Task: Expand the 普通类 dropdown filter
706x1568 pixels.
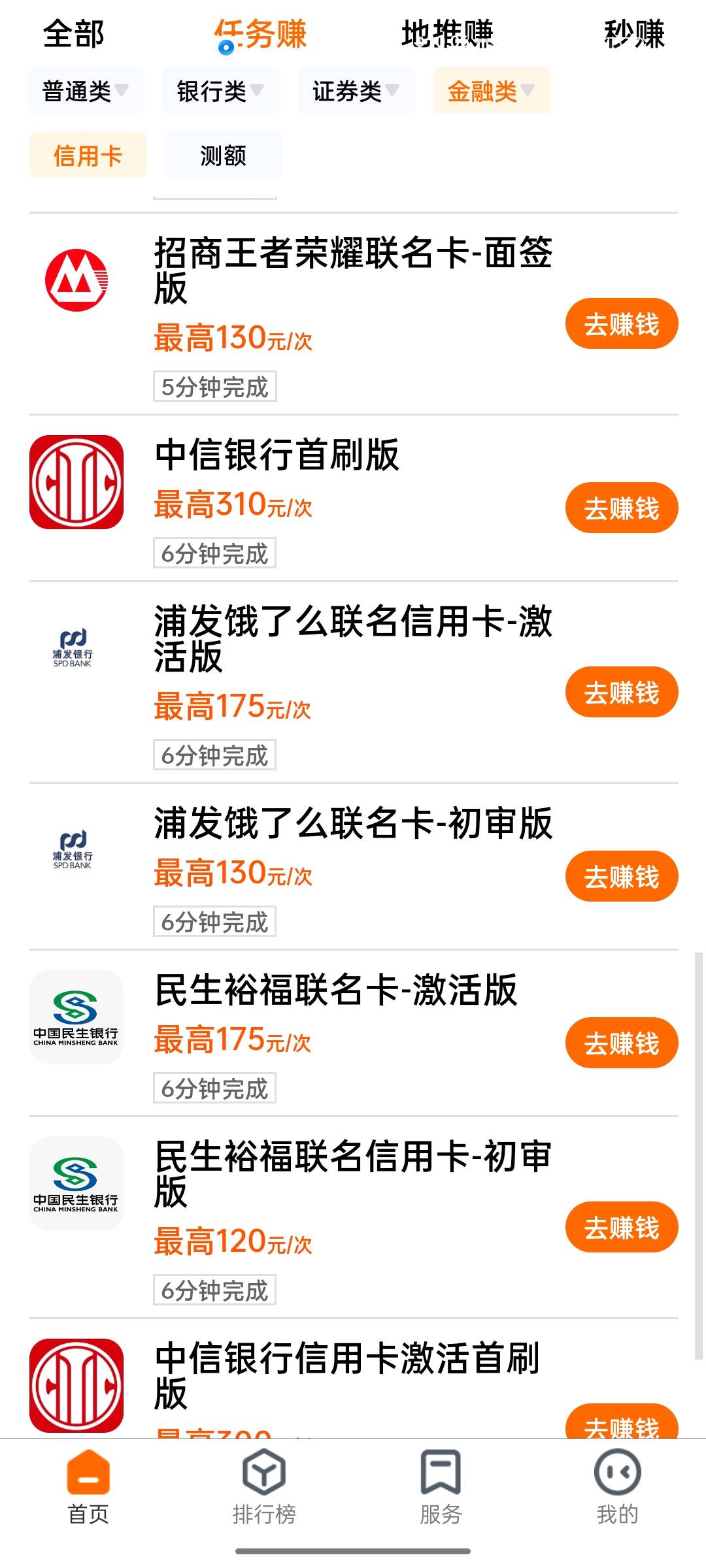Action: pyautogui.click(x=86, y=90)
